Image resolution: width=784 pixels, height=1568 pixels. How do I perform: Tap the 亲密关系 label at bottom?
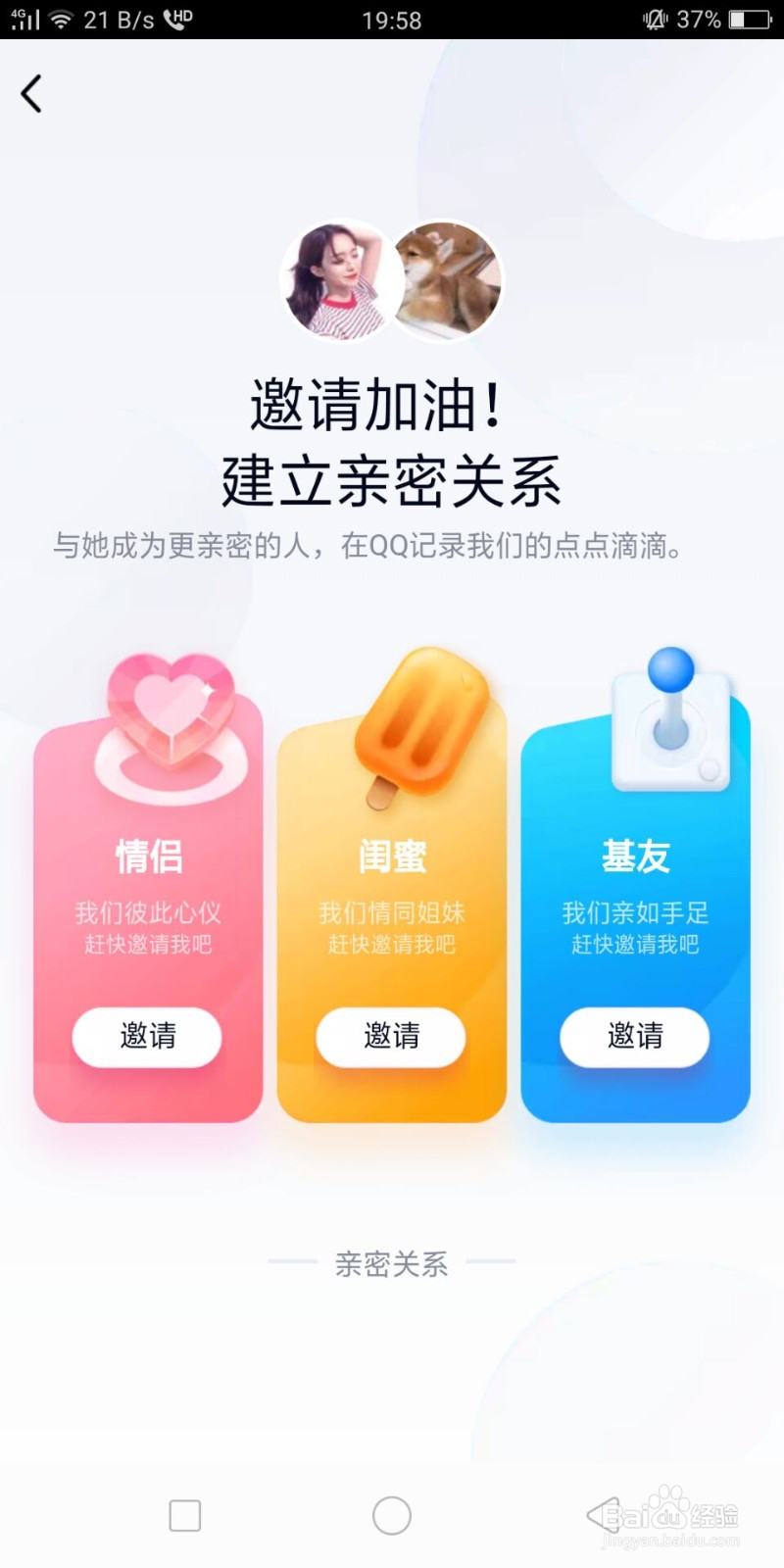[x=391, y=1264]
